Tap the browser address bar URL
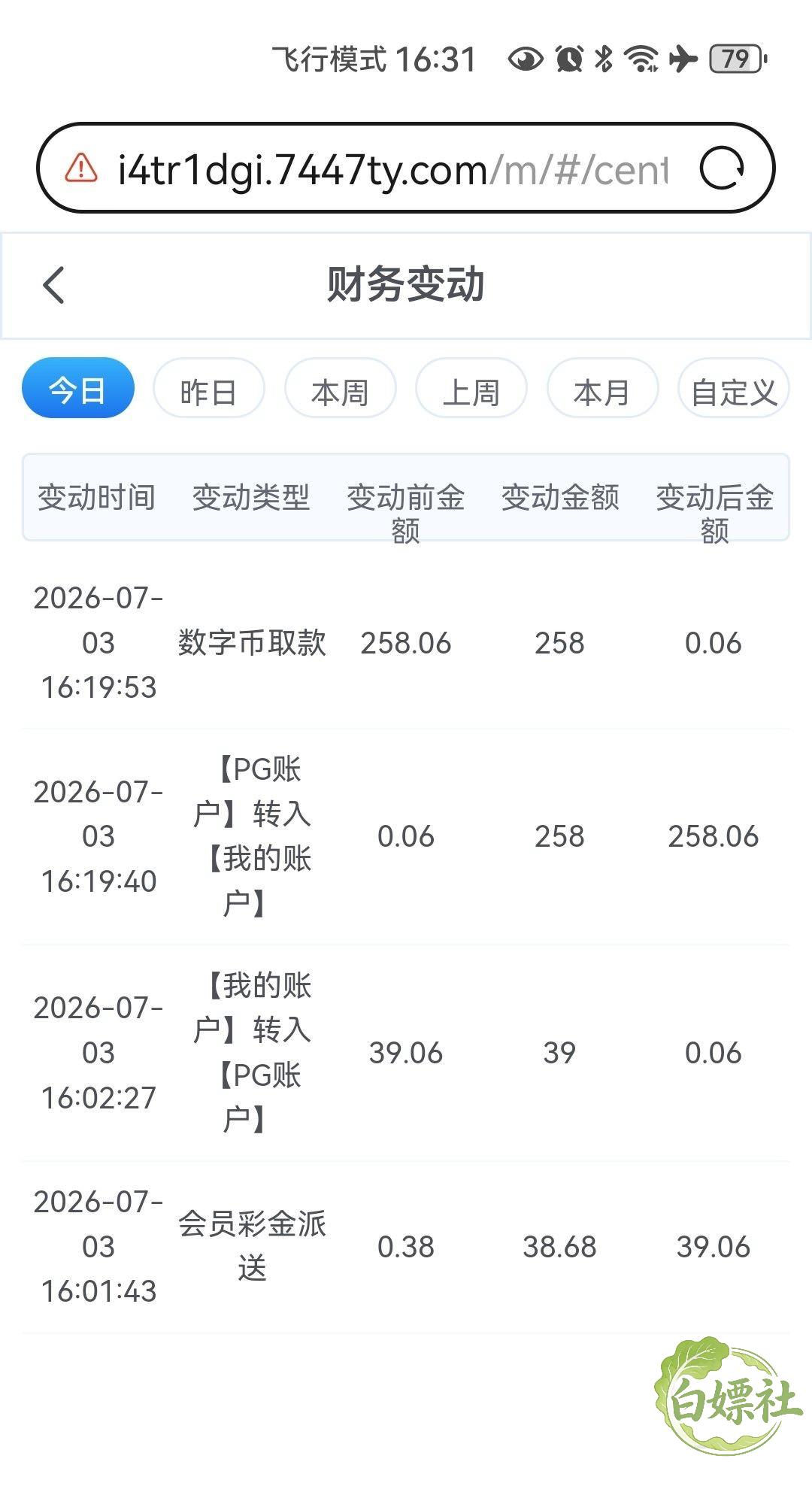The height and width of the screenshot is (1492, 812). 392,169
